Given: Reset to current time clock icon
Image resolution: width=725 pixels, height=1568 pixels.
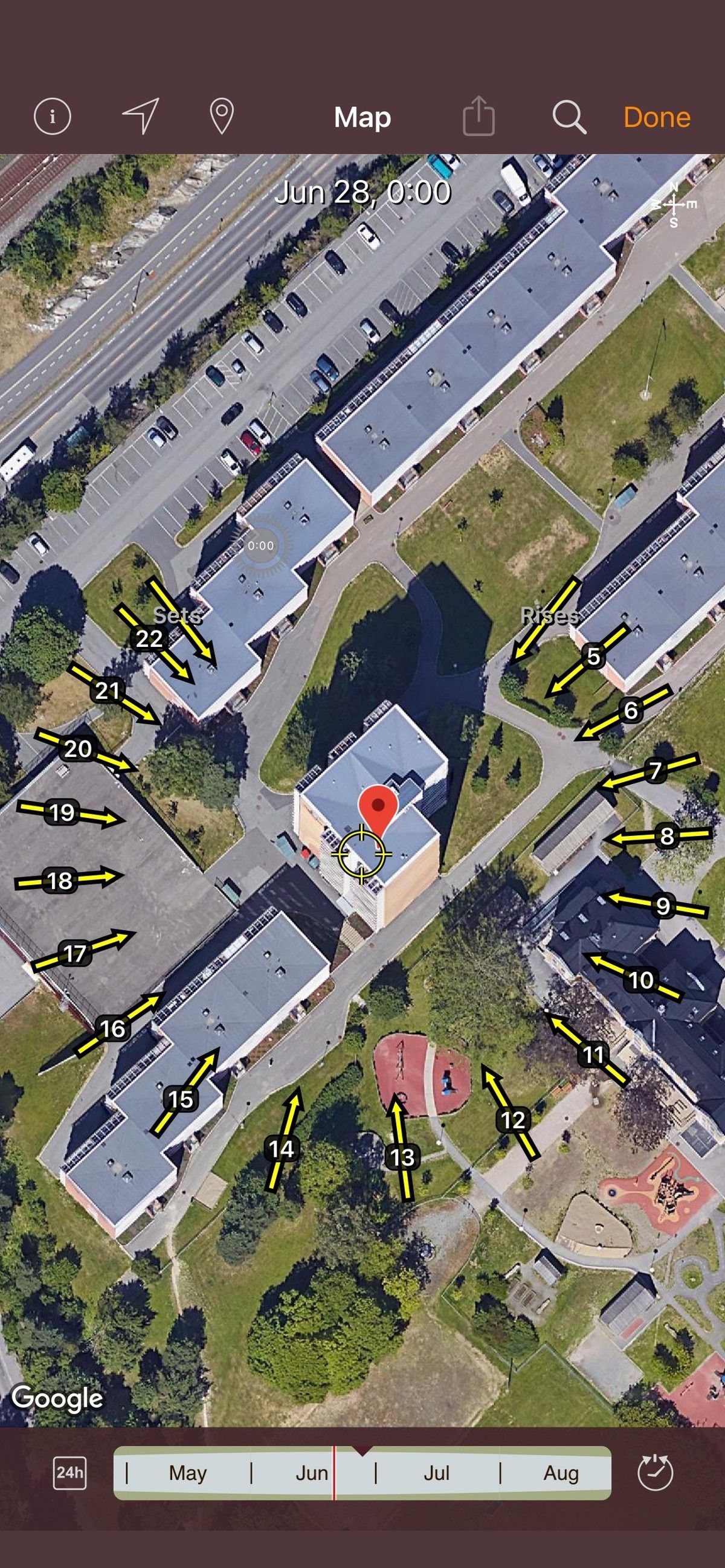Looking at the screenshot, I should 654,1473.
